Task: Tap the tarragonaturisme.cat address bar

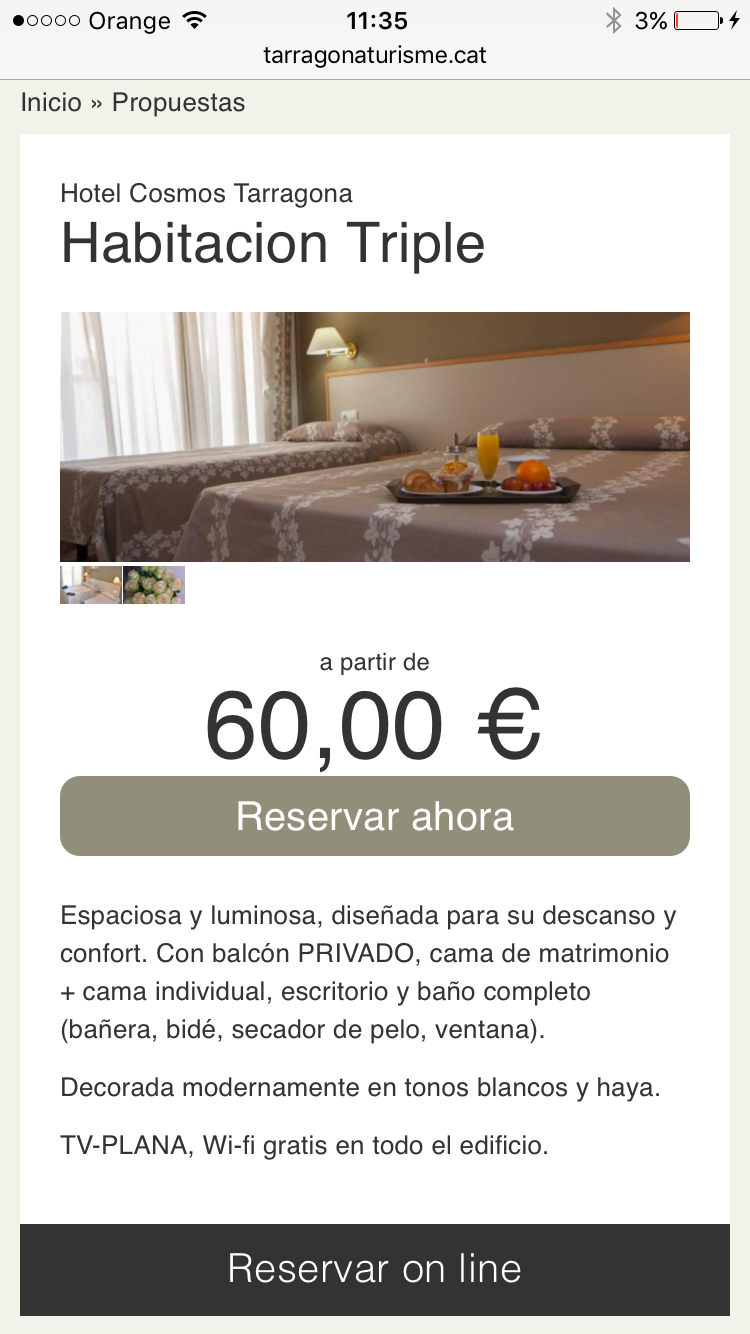Action: 374,55
